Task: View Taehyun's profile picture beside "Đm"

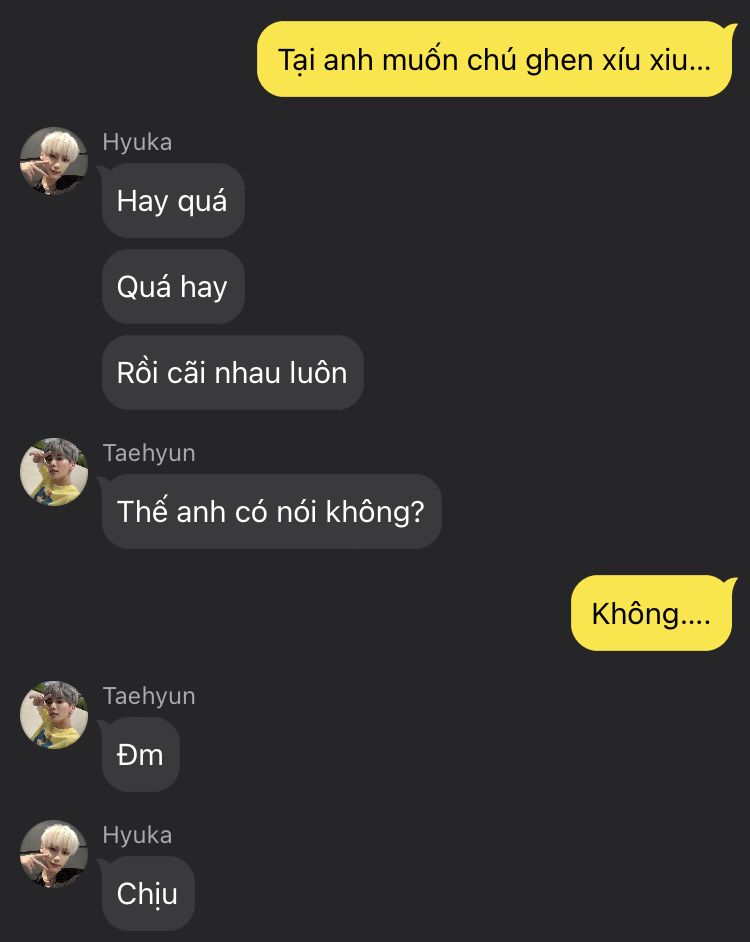Action: 54,715
